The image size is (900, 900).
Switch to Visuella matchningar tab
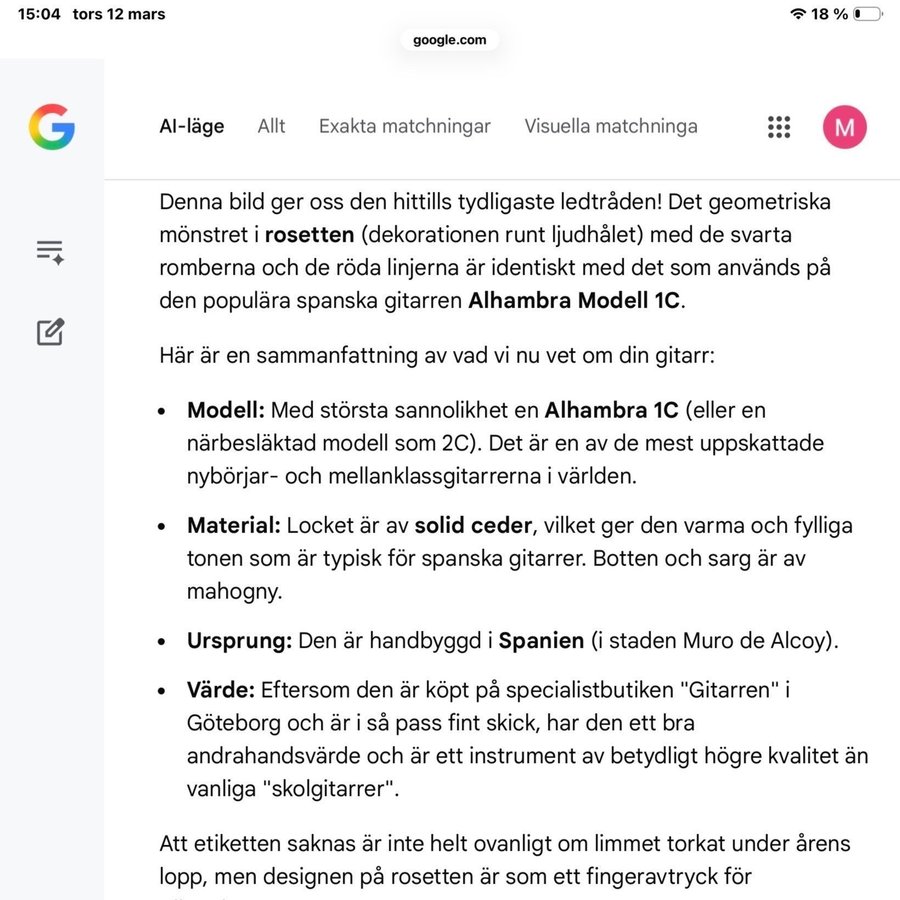pyautogui.click(x=610, y=126)
